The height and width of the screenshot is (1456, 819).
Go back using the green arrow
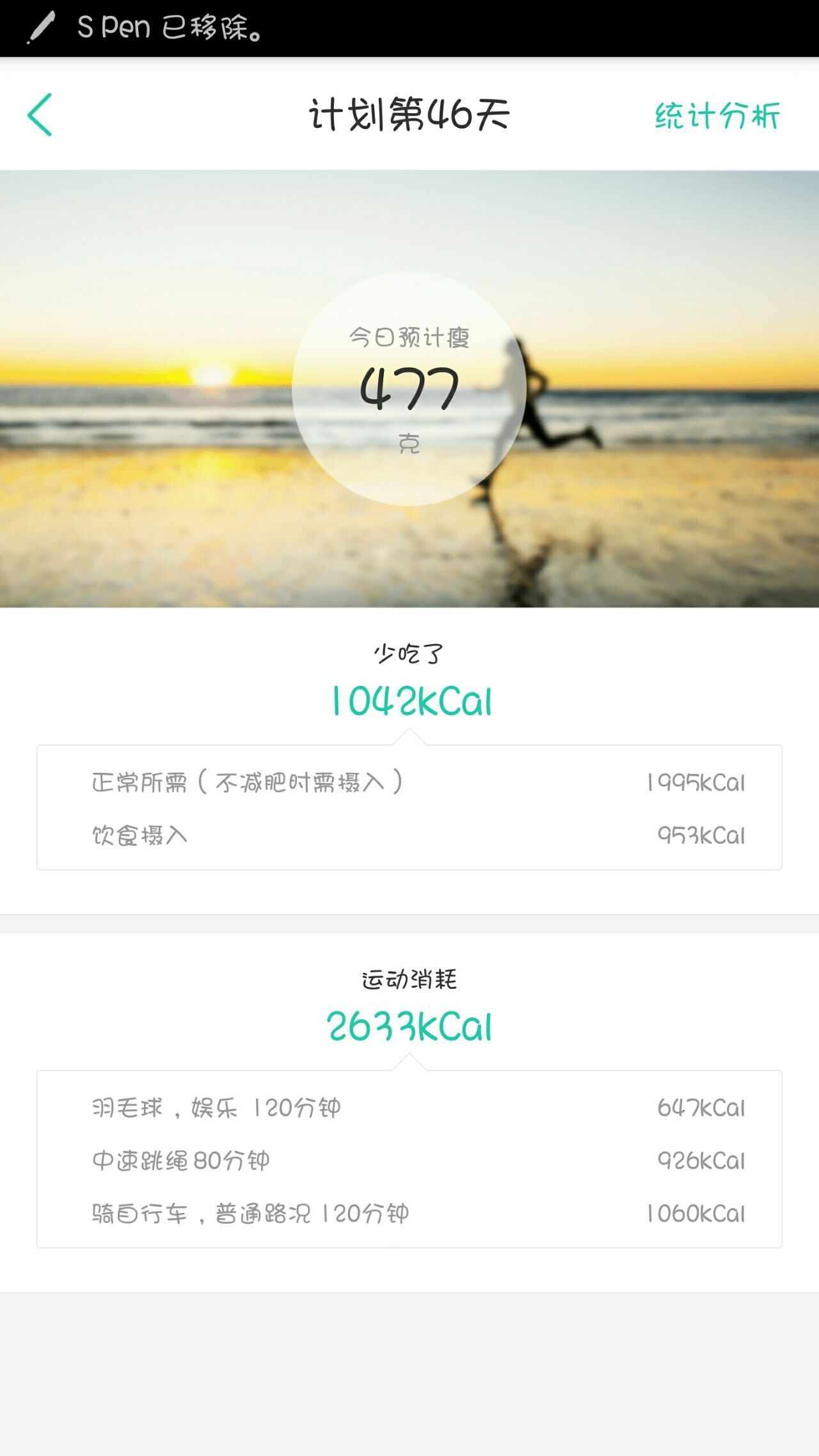click(40, 115)
